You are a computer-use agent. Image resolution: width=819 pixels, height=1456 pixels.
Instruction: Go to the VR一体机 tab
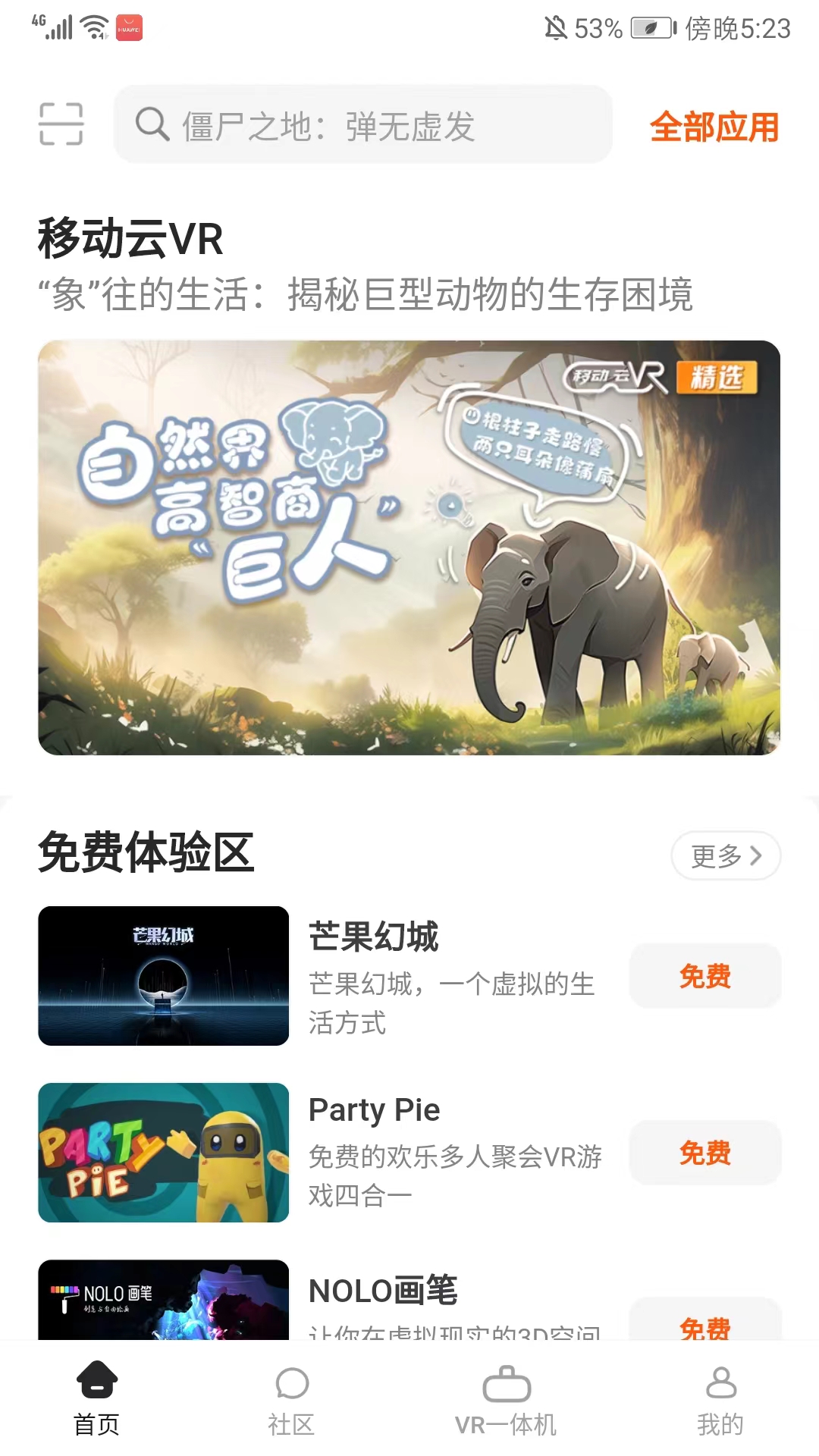point(506,1398)
